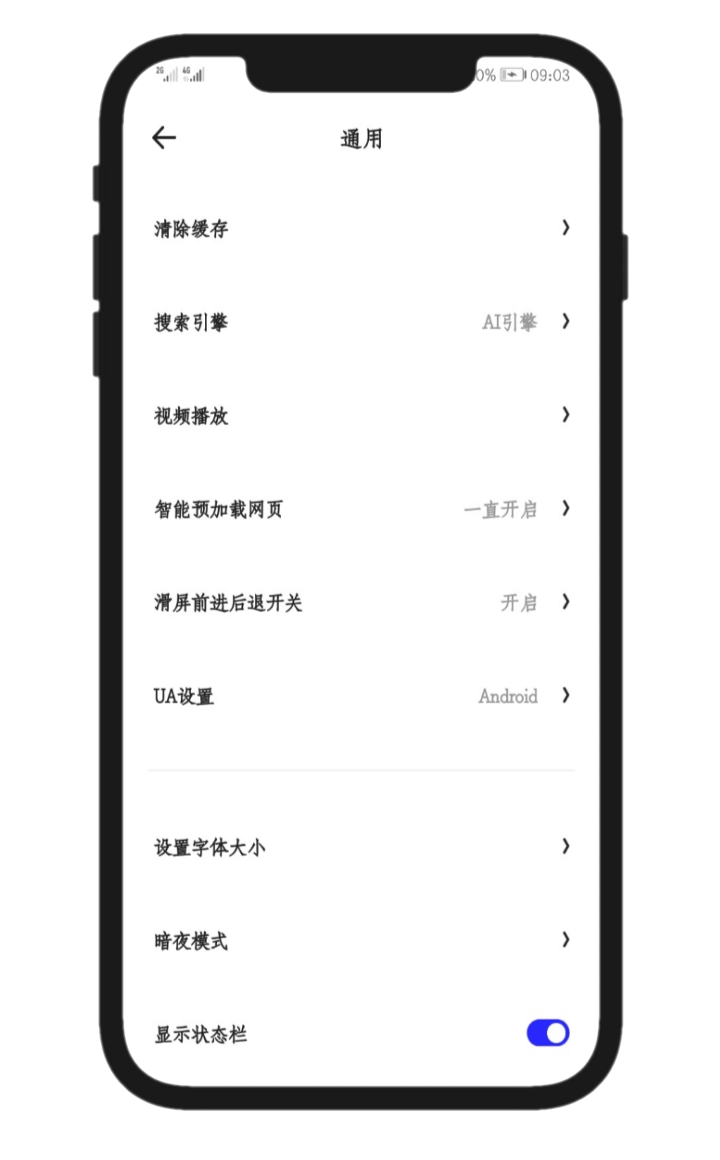Screen dimensions: 720x1160
Task: Open 搜索引擎 search engine setting
Action: 360,322
